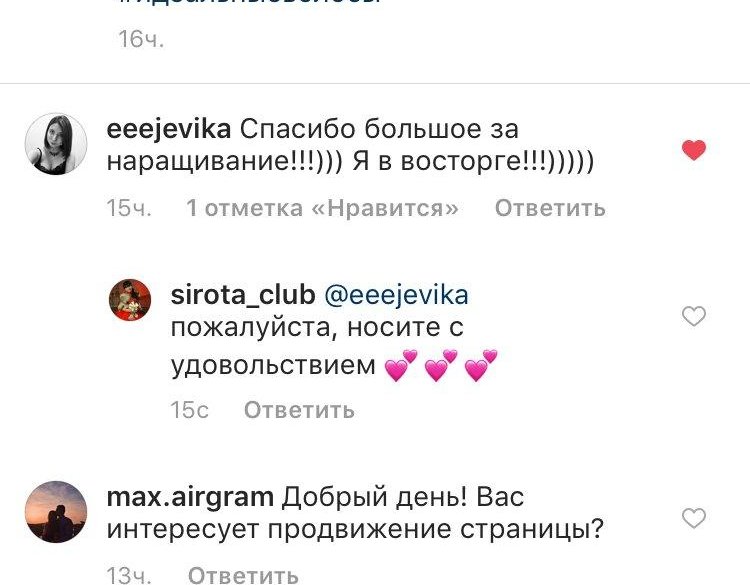Open eeejevika's profile picture
The height and width of the screenshot is (585, 750).
point(56,146)
